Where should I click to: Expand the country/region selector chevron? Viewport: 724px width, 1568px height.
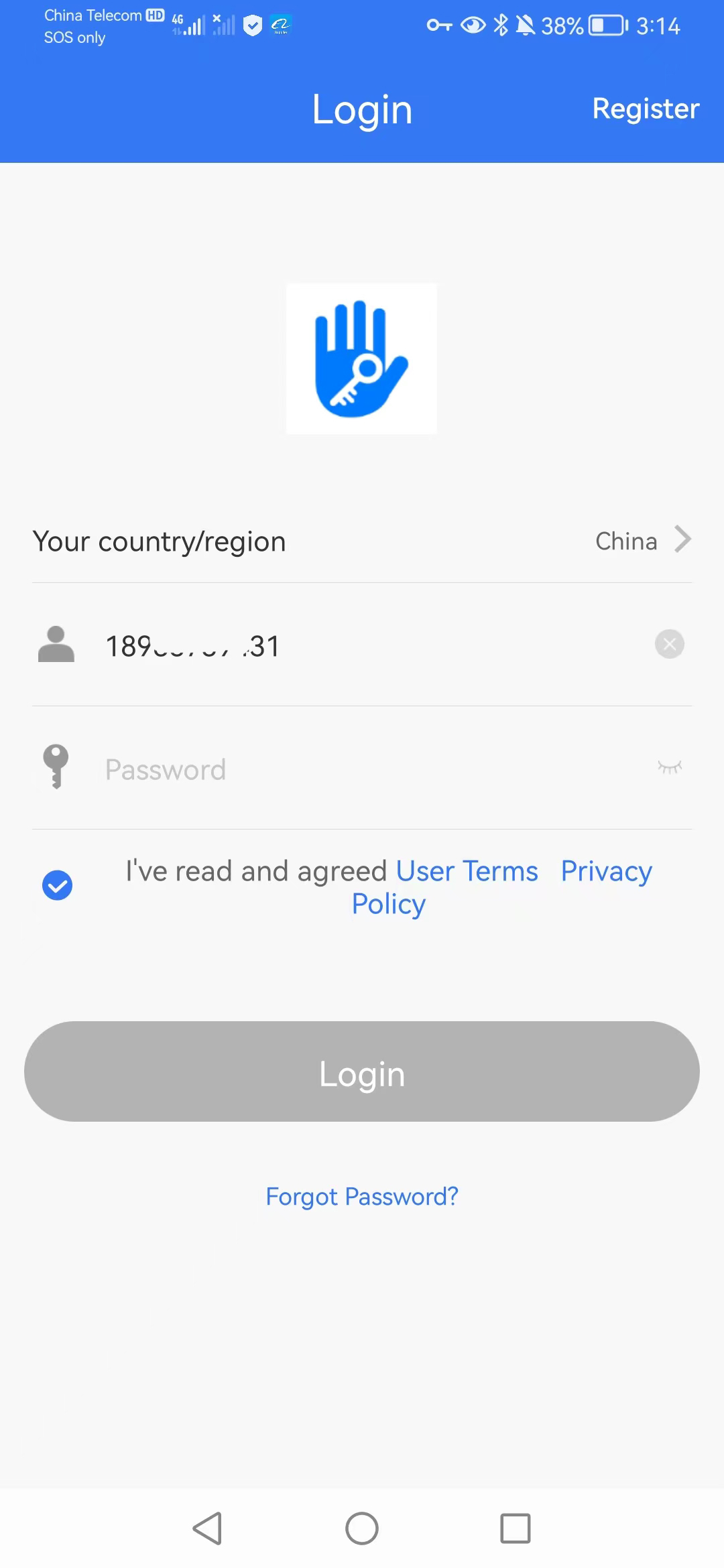tap(682, 540)
